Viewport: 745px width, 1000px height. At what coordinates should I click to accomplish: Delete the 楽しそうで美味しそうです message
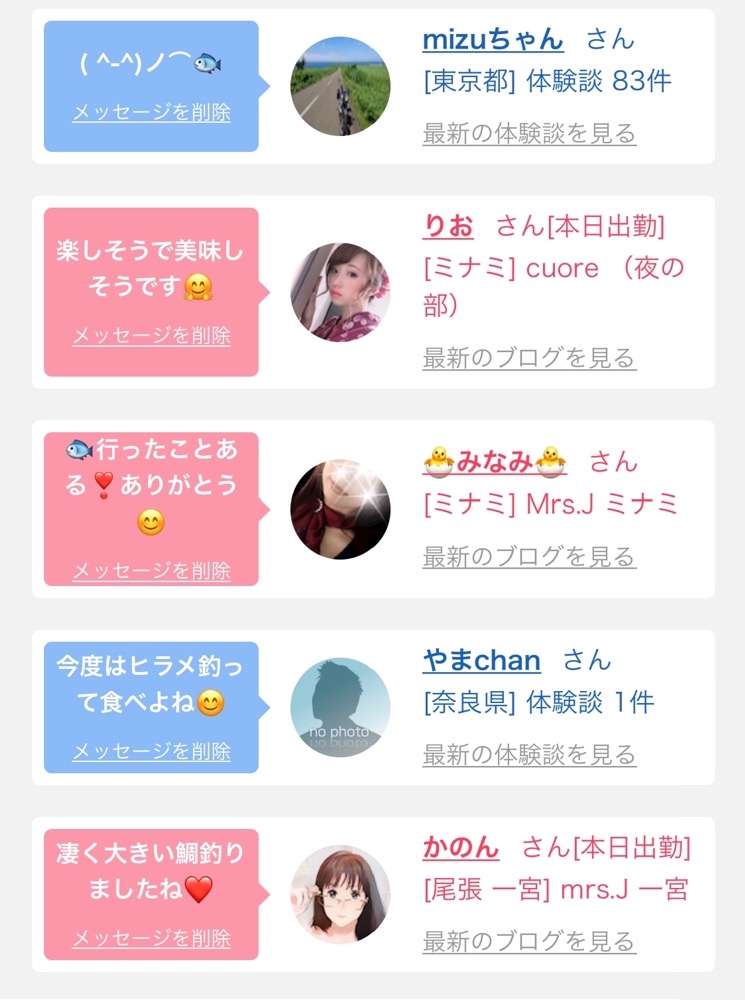pos(151,335)
